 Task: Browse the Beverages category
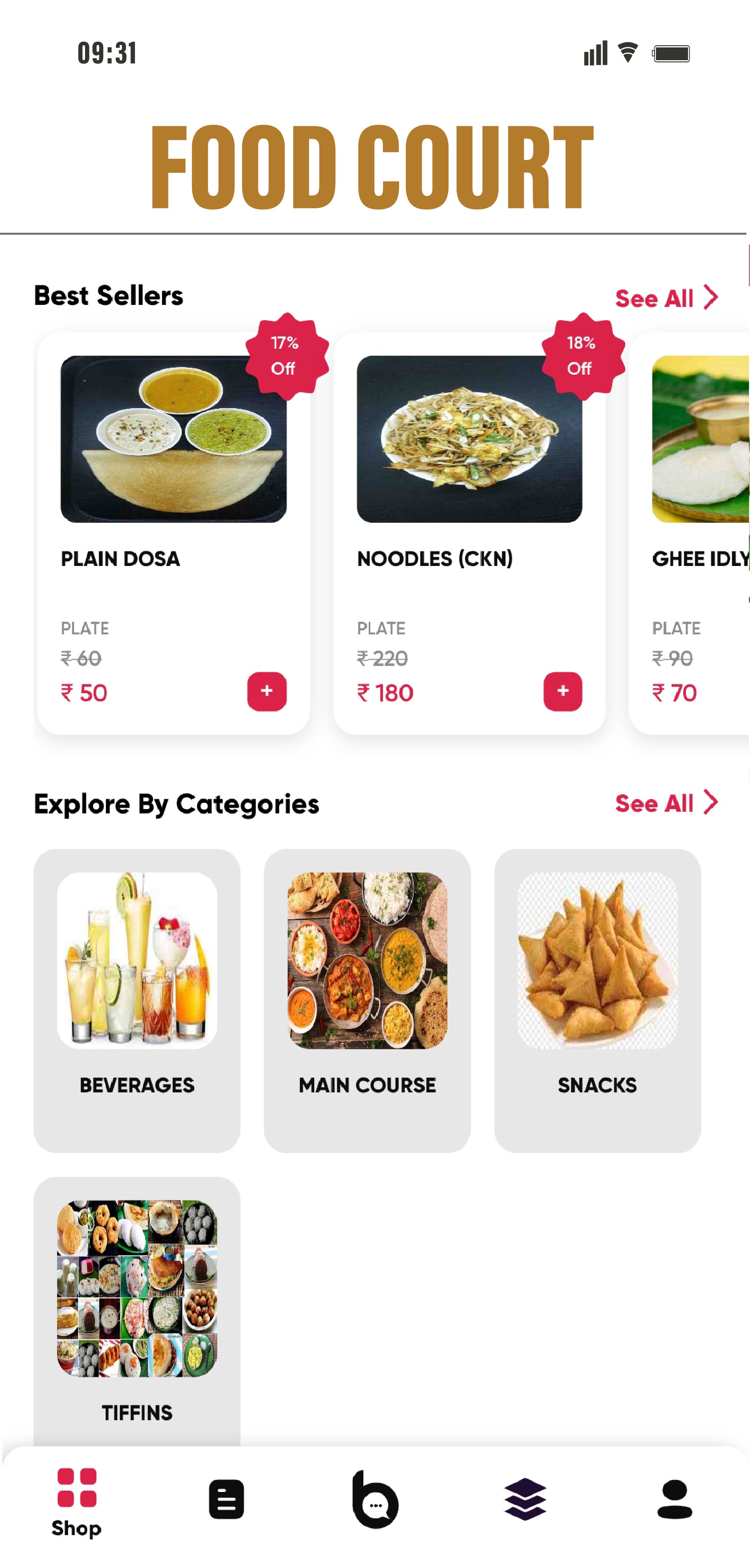137,999
